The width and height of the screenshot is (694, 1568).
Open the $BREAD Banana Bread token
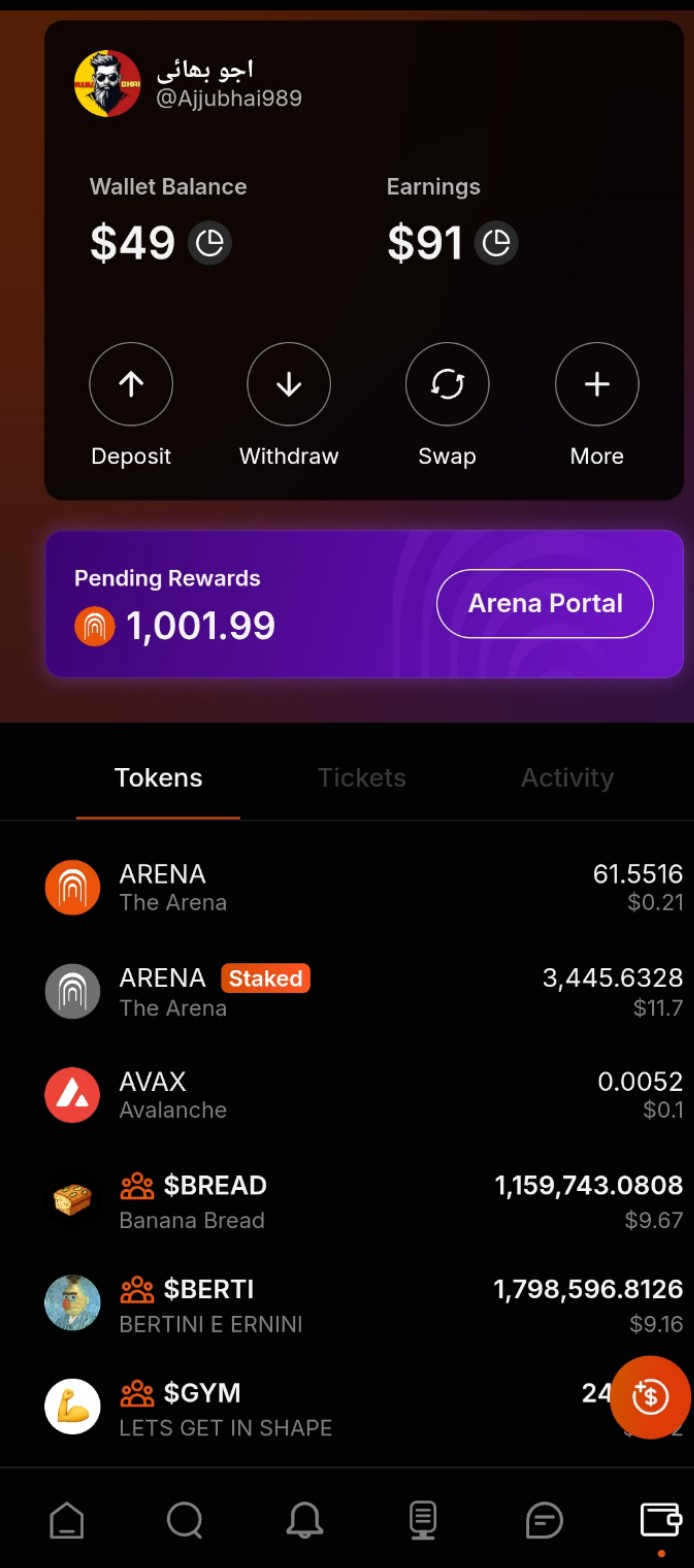[x=347, y=1201]
